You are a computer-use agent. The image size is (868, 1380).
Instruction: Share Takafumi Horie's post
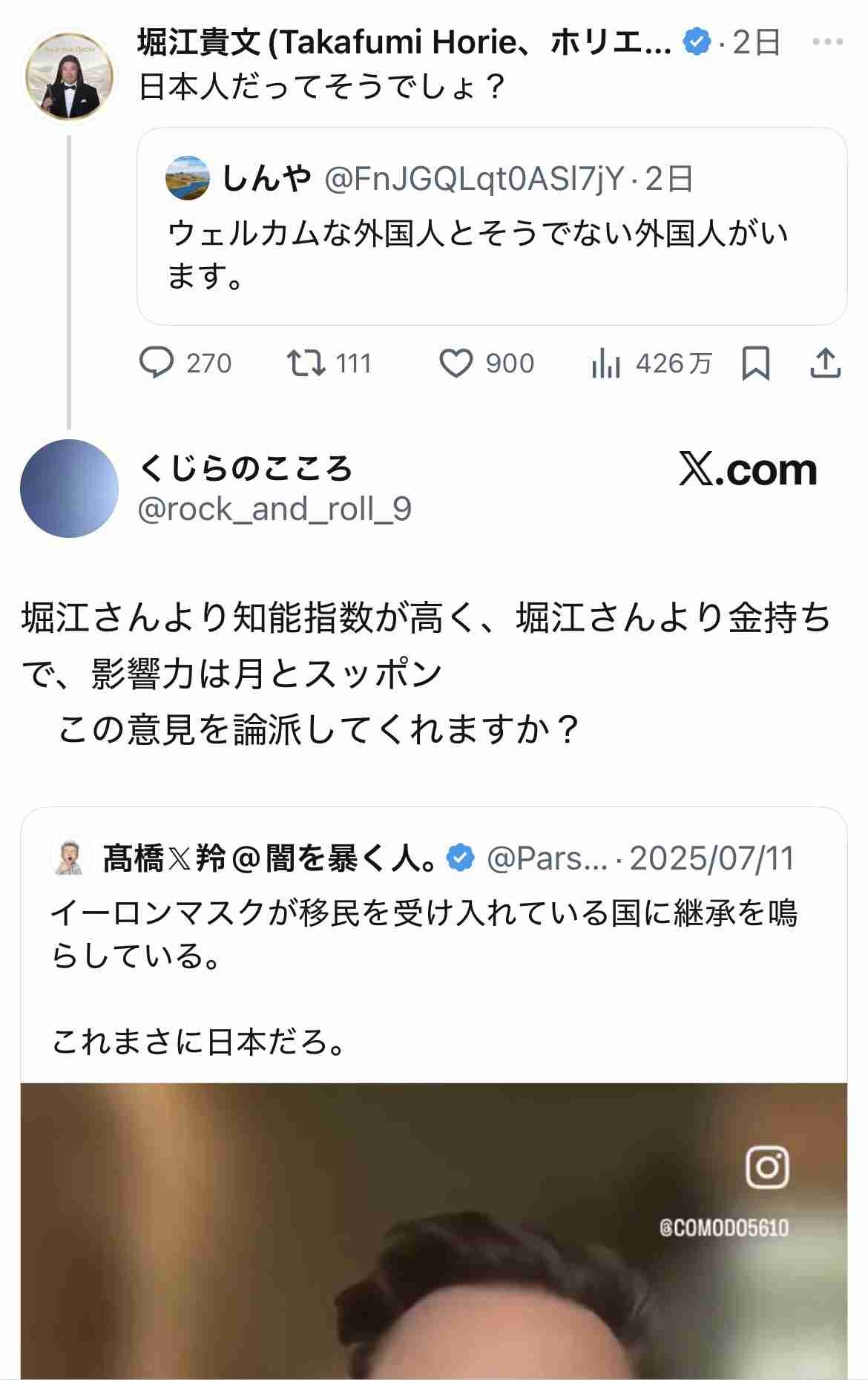[x=825, y=364]
